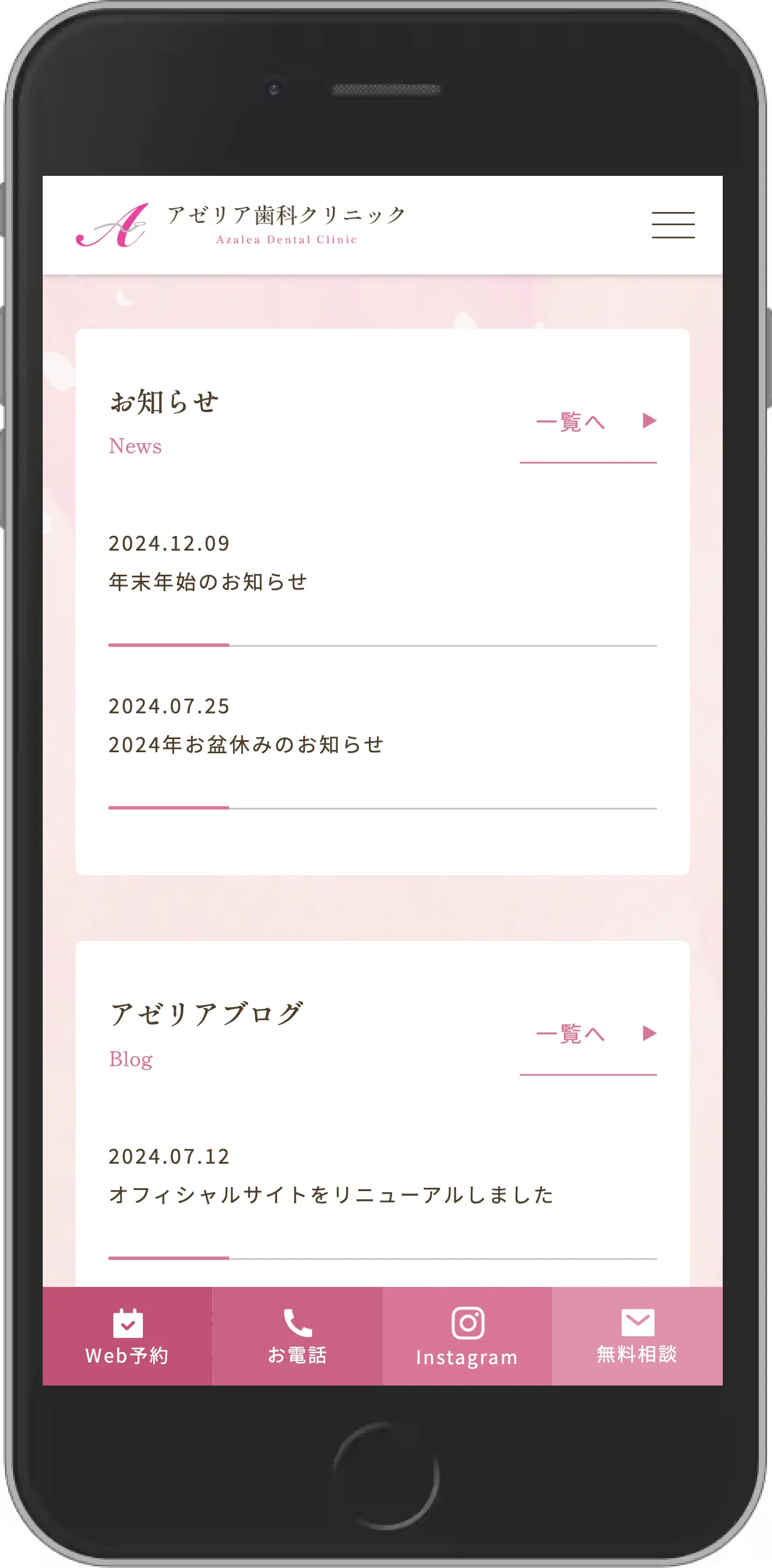Open the hamburger menu

point(673,225)
